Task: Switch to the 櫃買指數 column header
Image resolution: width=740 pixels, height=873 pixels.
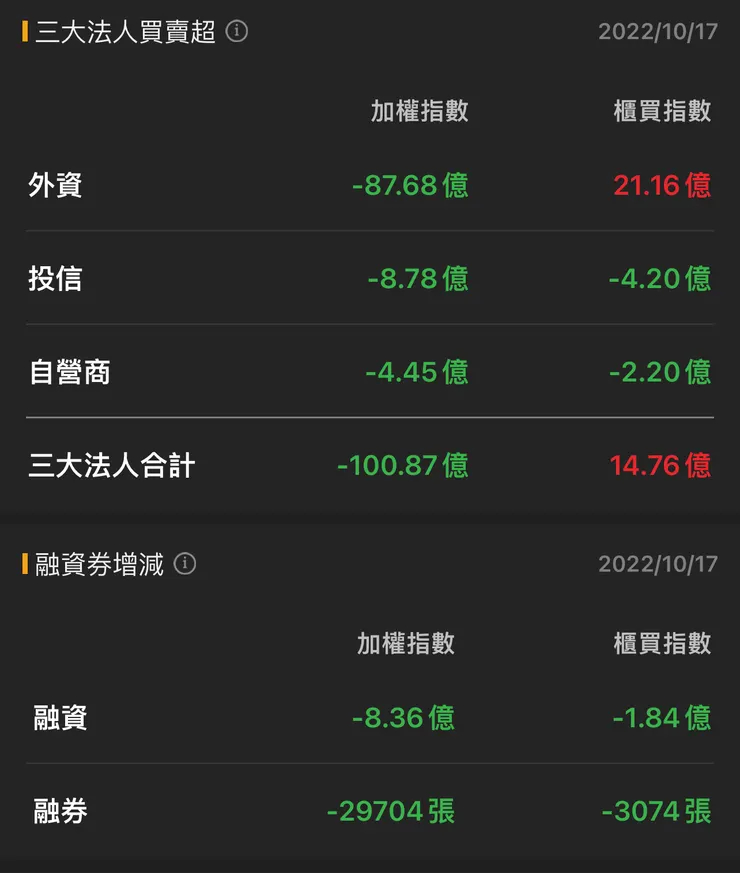Action: pyautogui.click(x=660, y=112)
